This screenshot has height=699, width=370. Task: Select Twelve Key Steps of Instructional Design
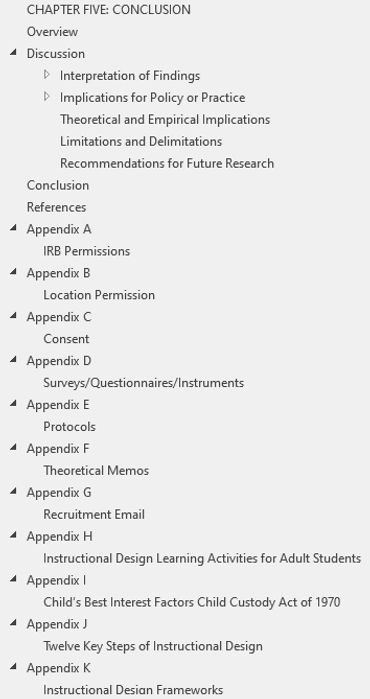pyautogui.click(x=153, y=646)
